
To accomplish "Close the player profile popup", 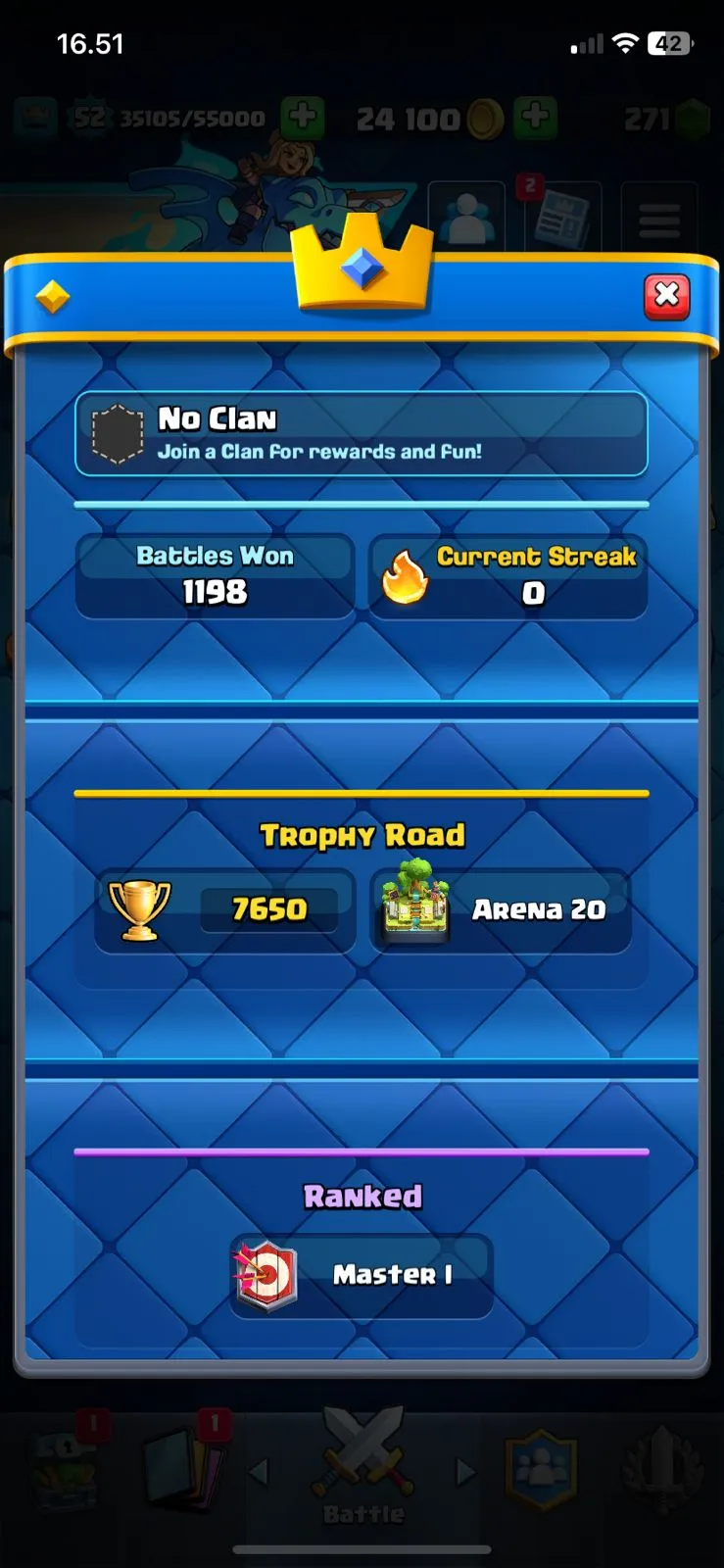I will 666,296.
